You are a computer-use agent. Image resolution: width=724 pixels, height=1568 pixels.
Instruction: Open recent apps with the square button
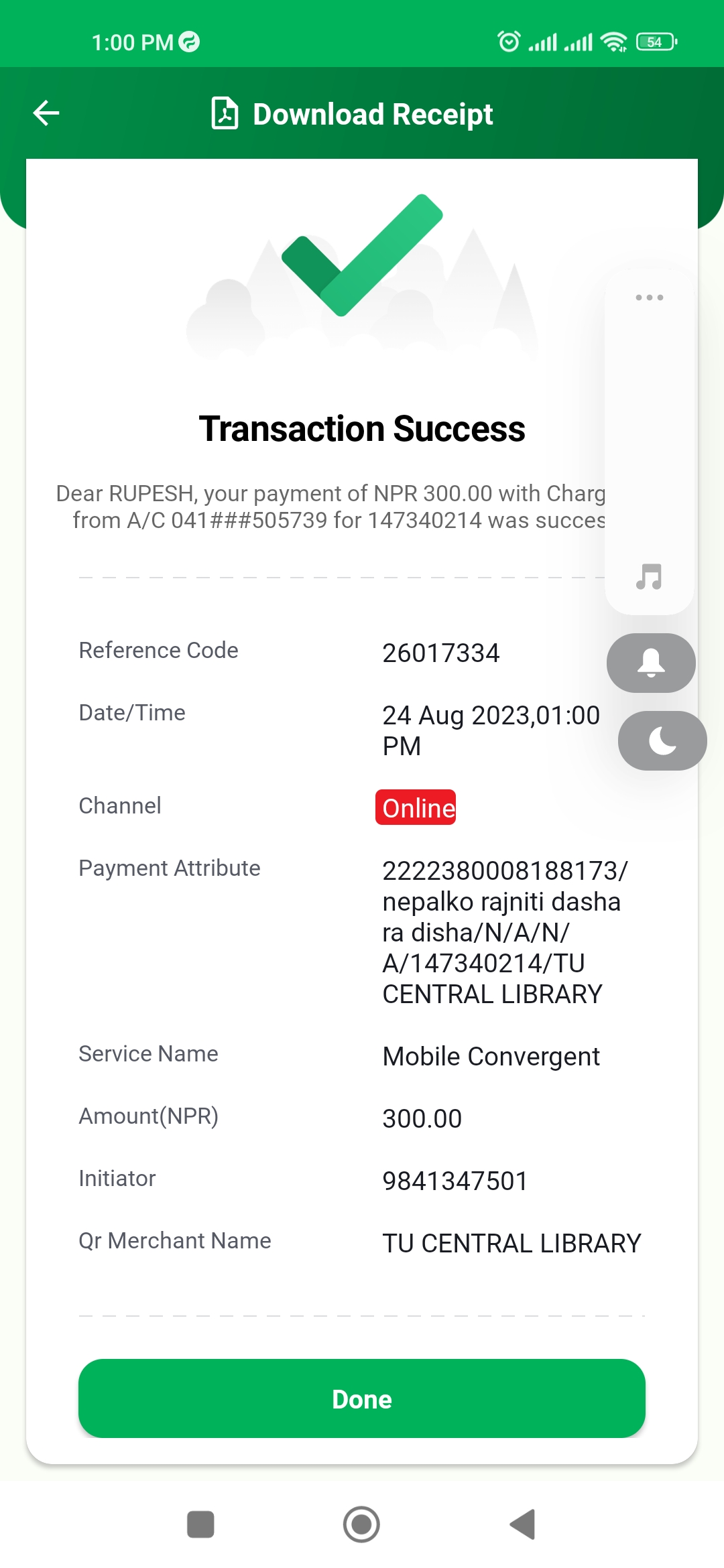[200, 1524]
